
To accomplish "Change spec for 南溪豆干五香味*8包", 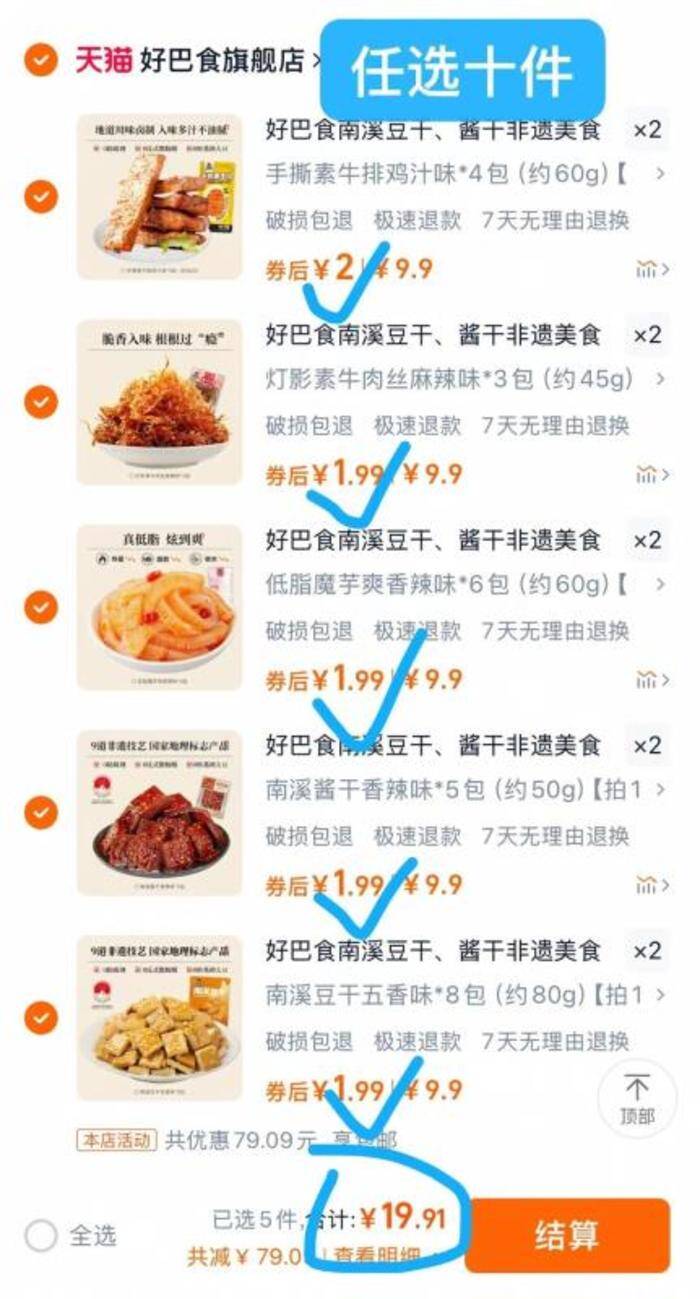I will pos(466,995).
